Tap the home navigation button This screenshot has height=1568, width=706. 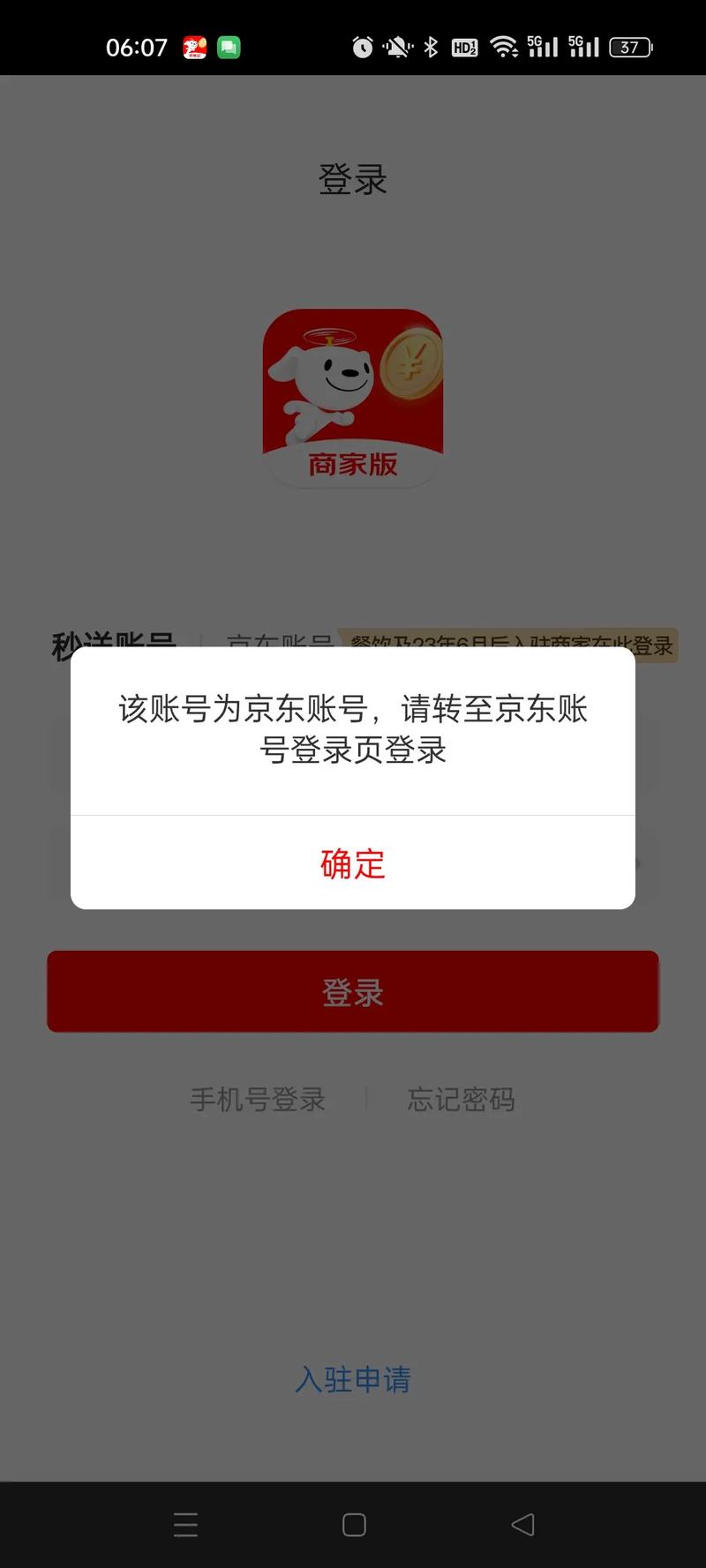click(353, 1524)
